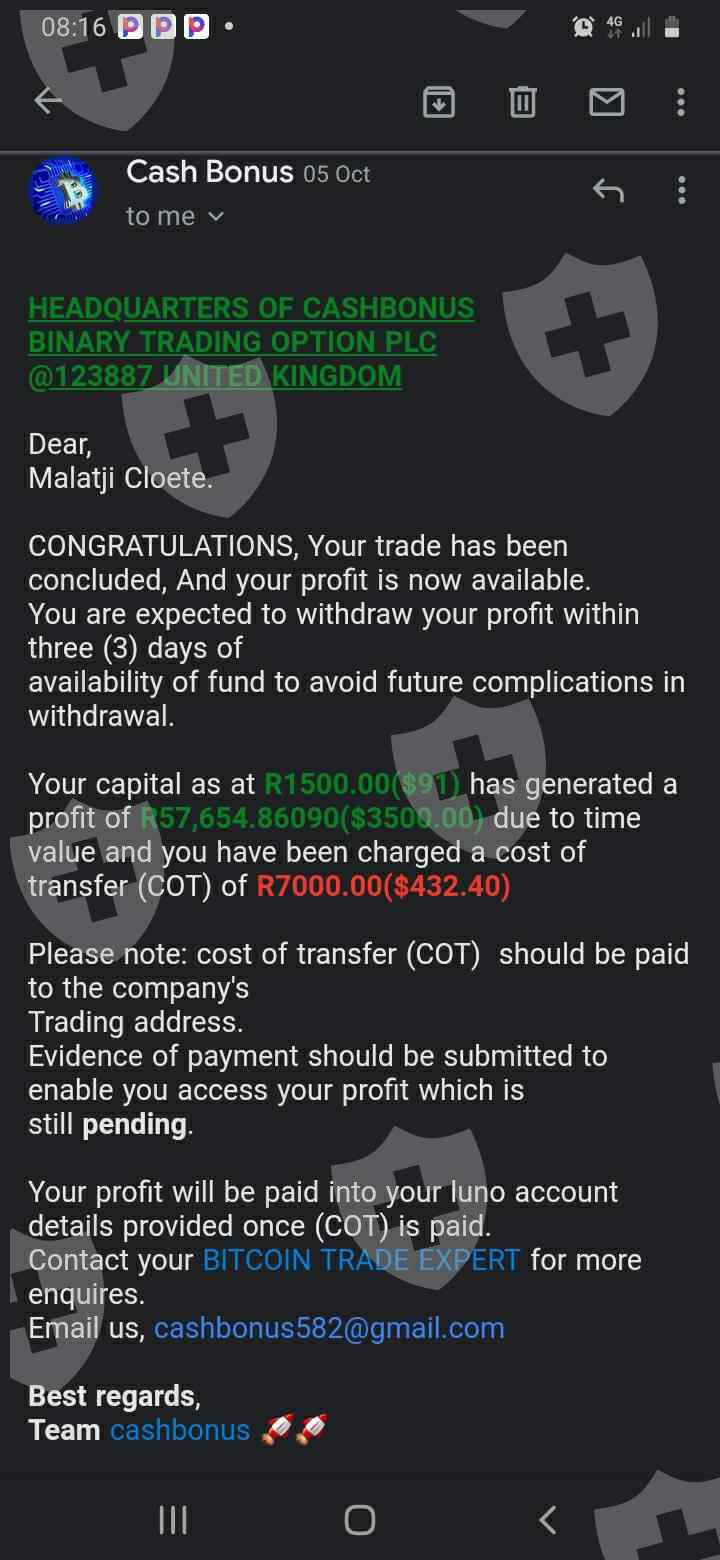Reply to Cash Bonus
The image size is (720, 1560).
[x=608, y=189]
